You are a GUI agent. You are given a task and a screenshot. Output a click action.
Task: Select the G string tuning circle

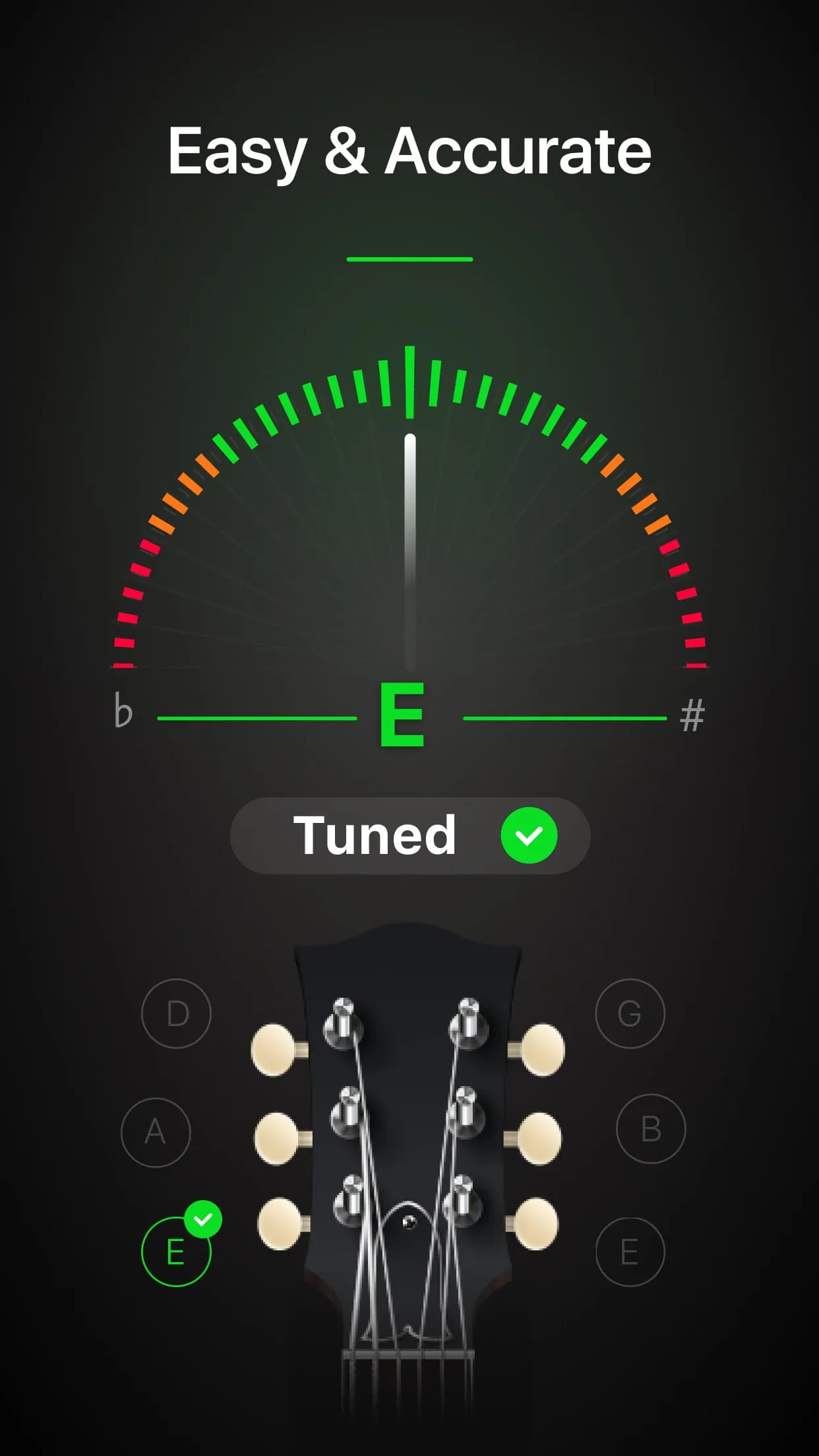tap(630, 1013)
